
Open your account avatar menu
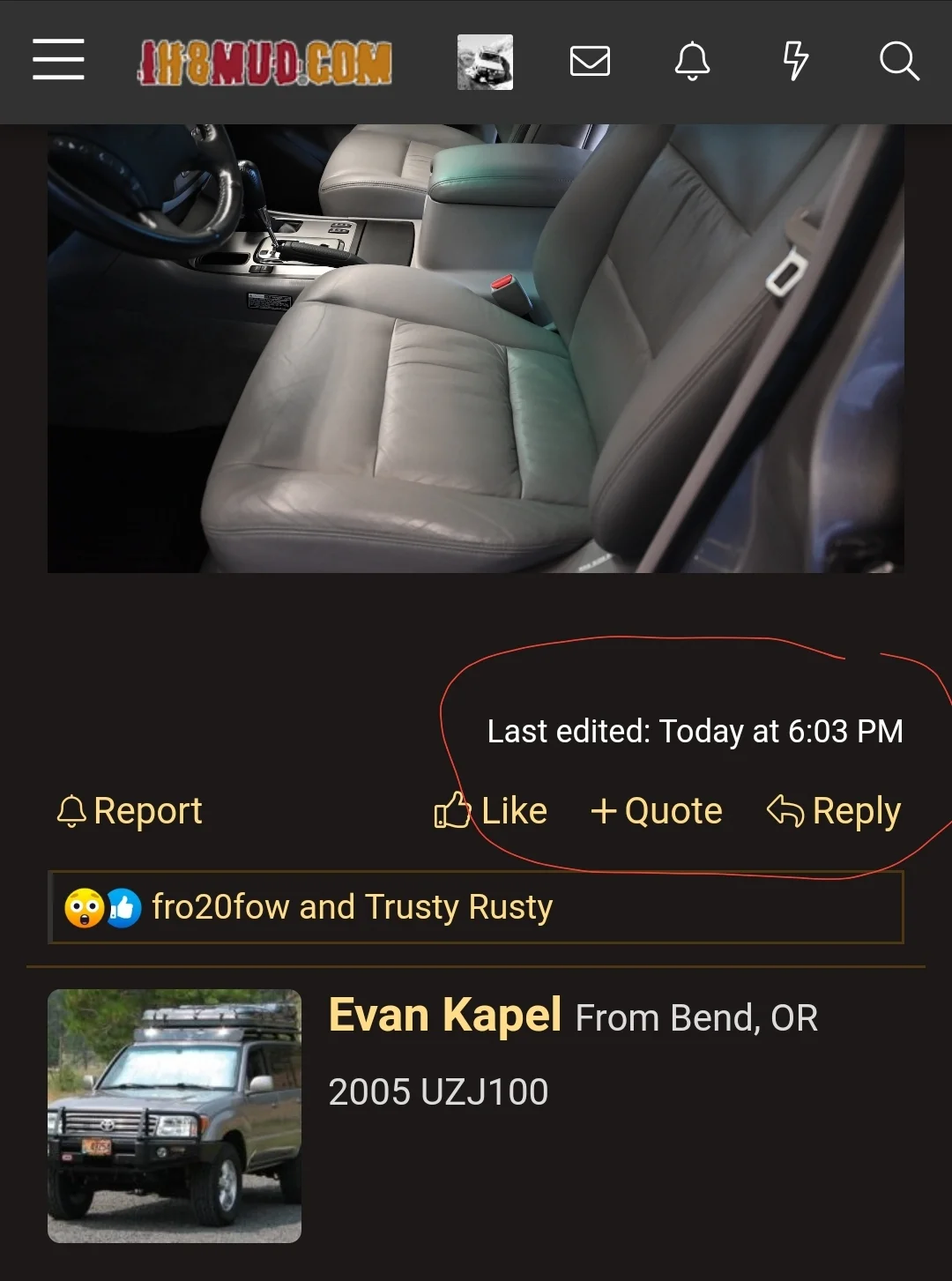pos(485,62)
